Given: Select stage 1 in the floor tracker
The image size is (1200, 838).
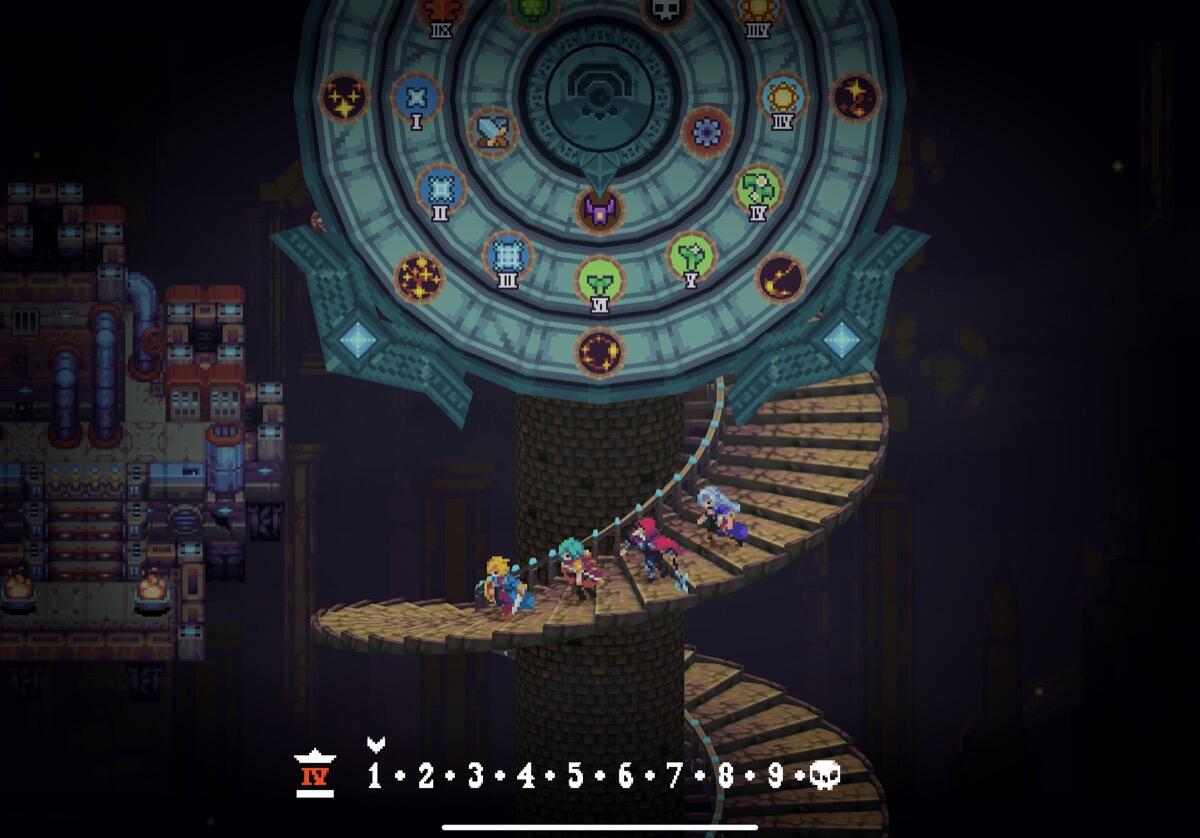Looking at the screenshot, I should coord(375,775).
